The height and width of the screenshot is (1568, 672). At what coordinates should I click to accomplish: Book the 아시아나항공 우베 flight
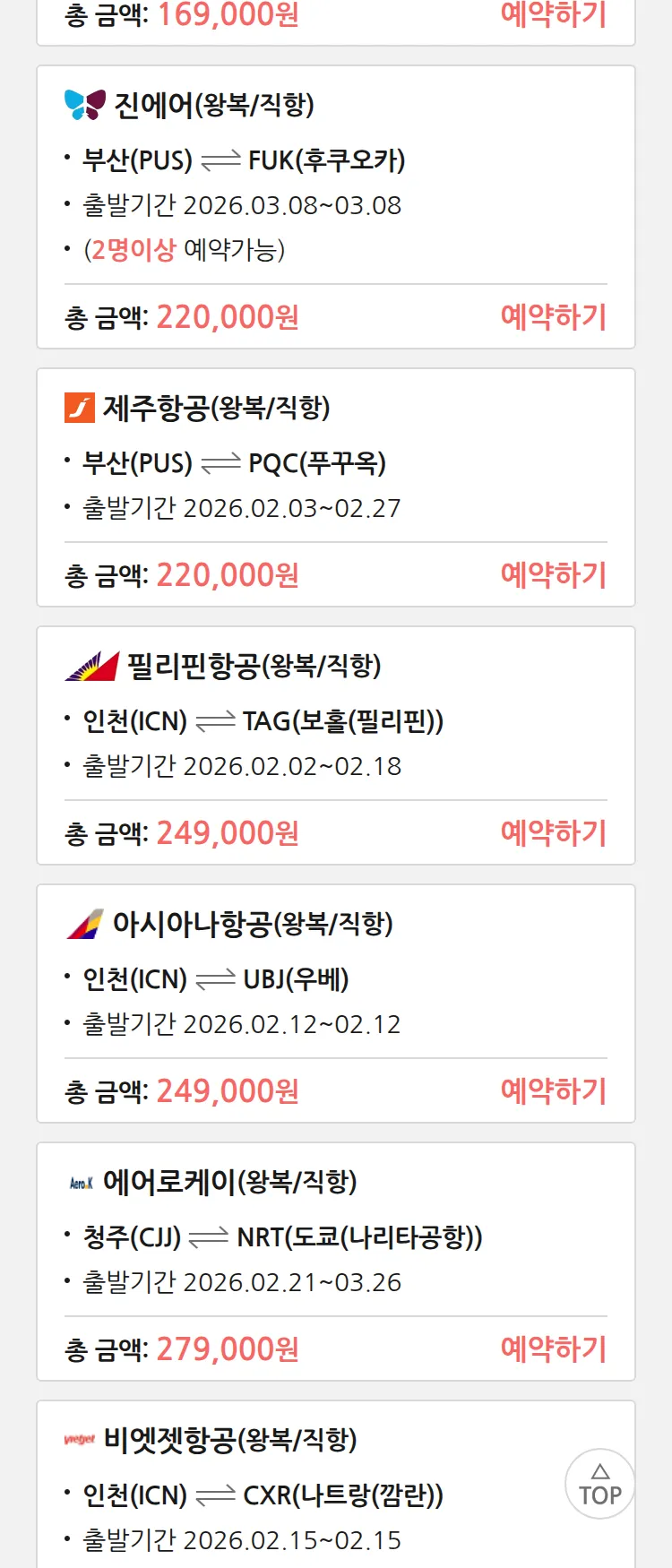[553, 1091]
